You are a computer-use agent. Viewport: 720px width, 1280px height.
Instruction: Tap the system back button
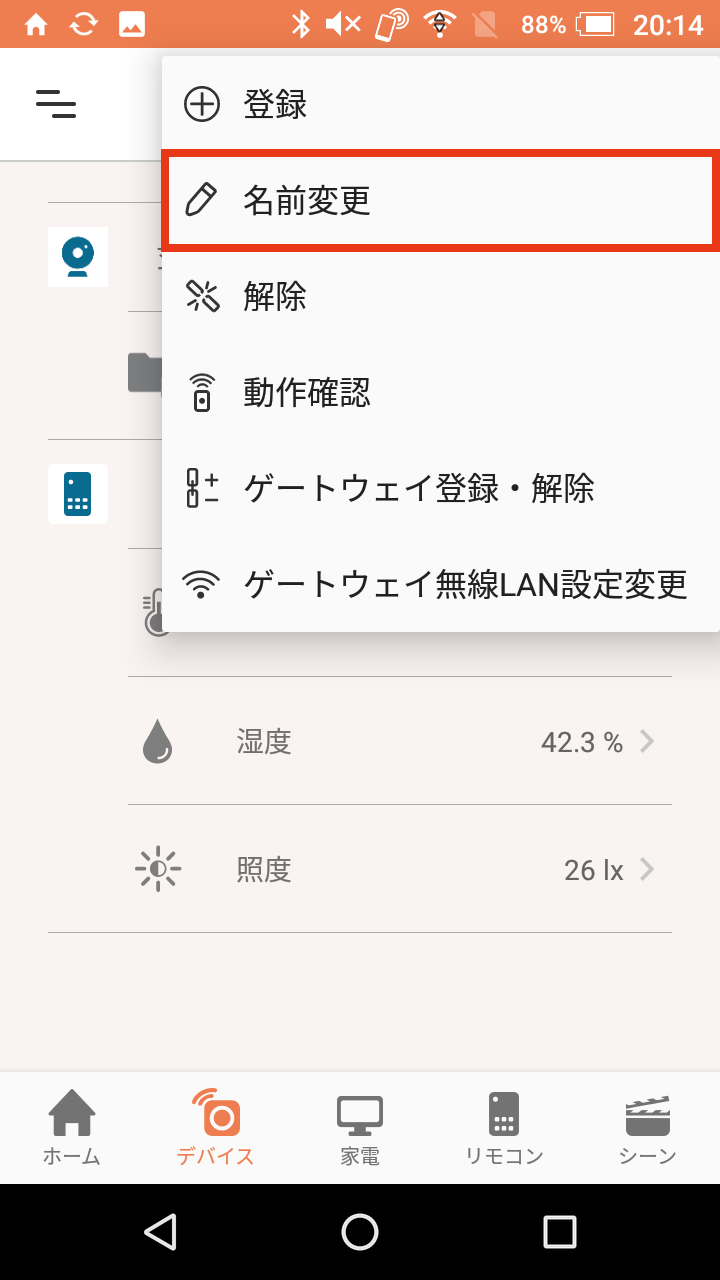[x=160, y=1231]
